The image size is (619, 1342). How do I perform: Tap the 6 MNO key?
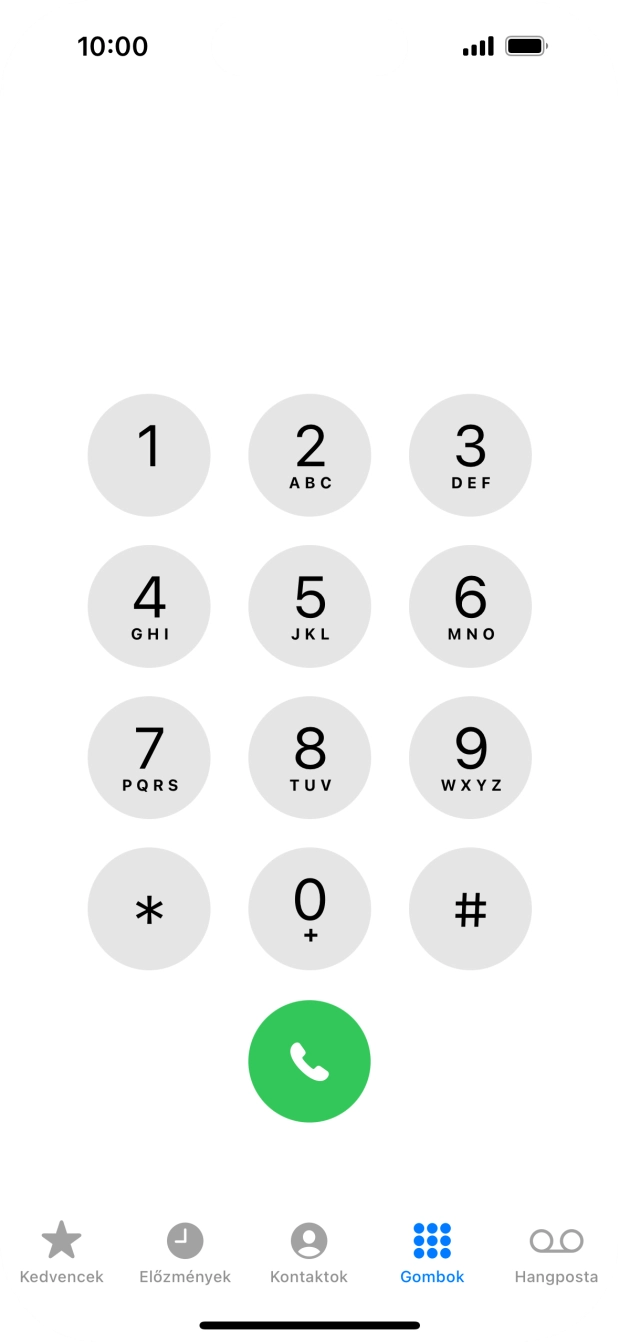pyautogui.click(x=470, y=606)
